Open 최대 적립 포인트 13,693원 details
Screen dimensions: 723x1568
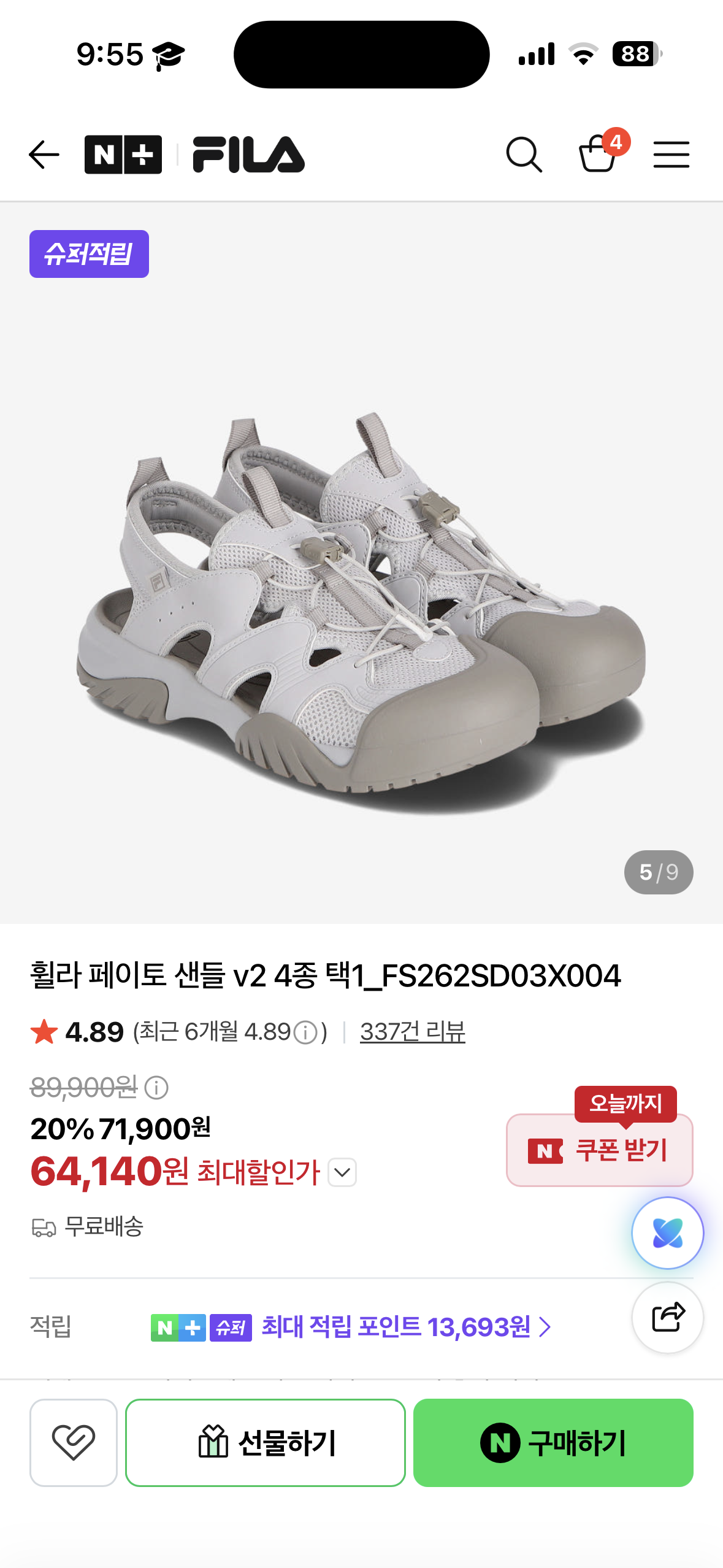[x=406, y=1328]
